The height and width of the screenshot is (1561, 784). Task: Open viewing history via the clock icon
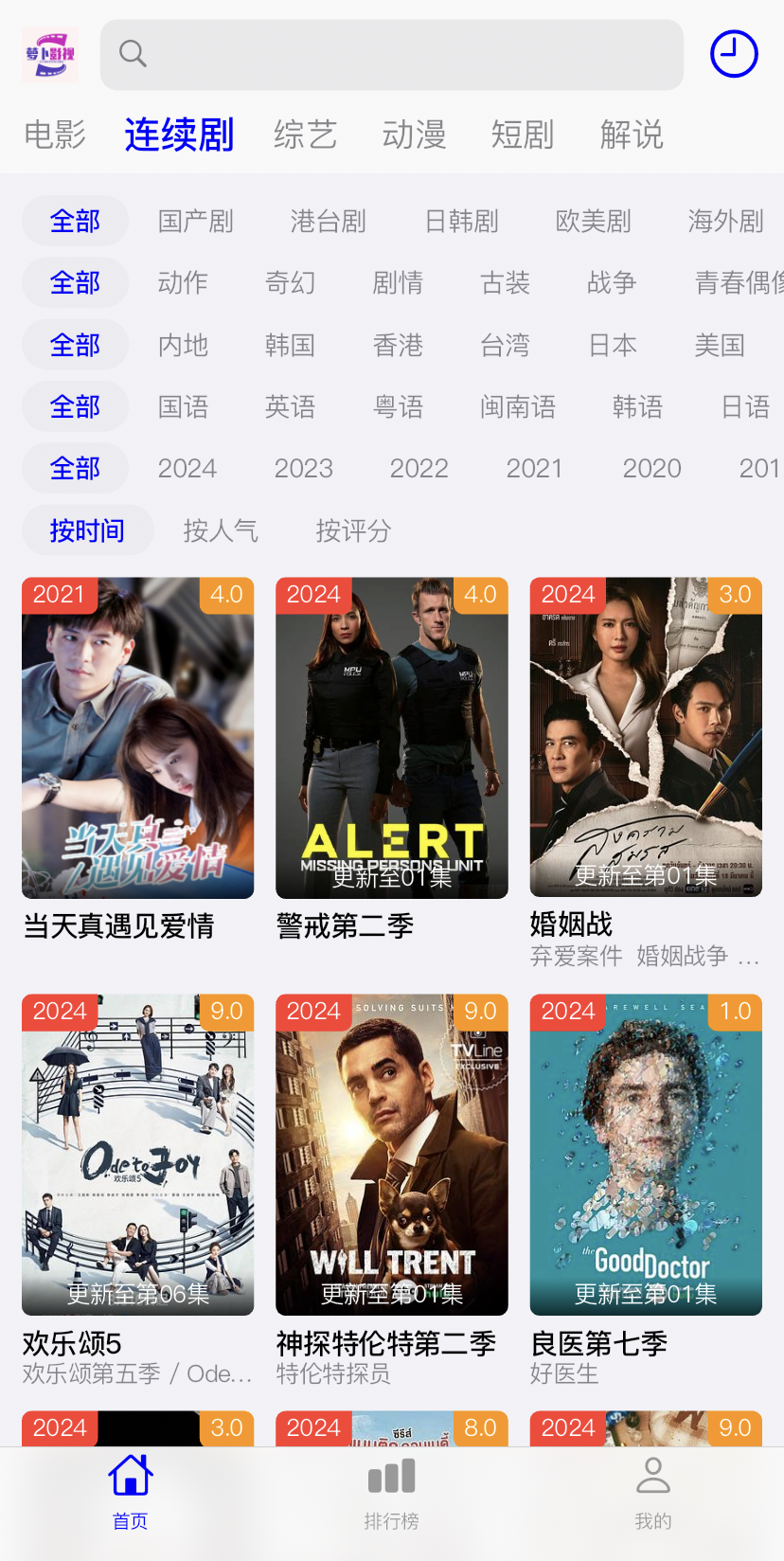click(x=733, y=54)
